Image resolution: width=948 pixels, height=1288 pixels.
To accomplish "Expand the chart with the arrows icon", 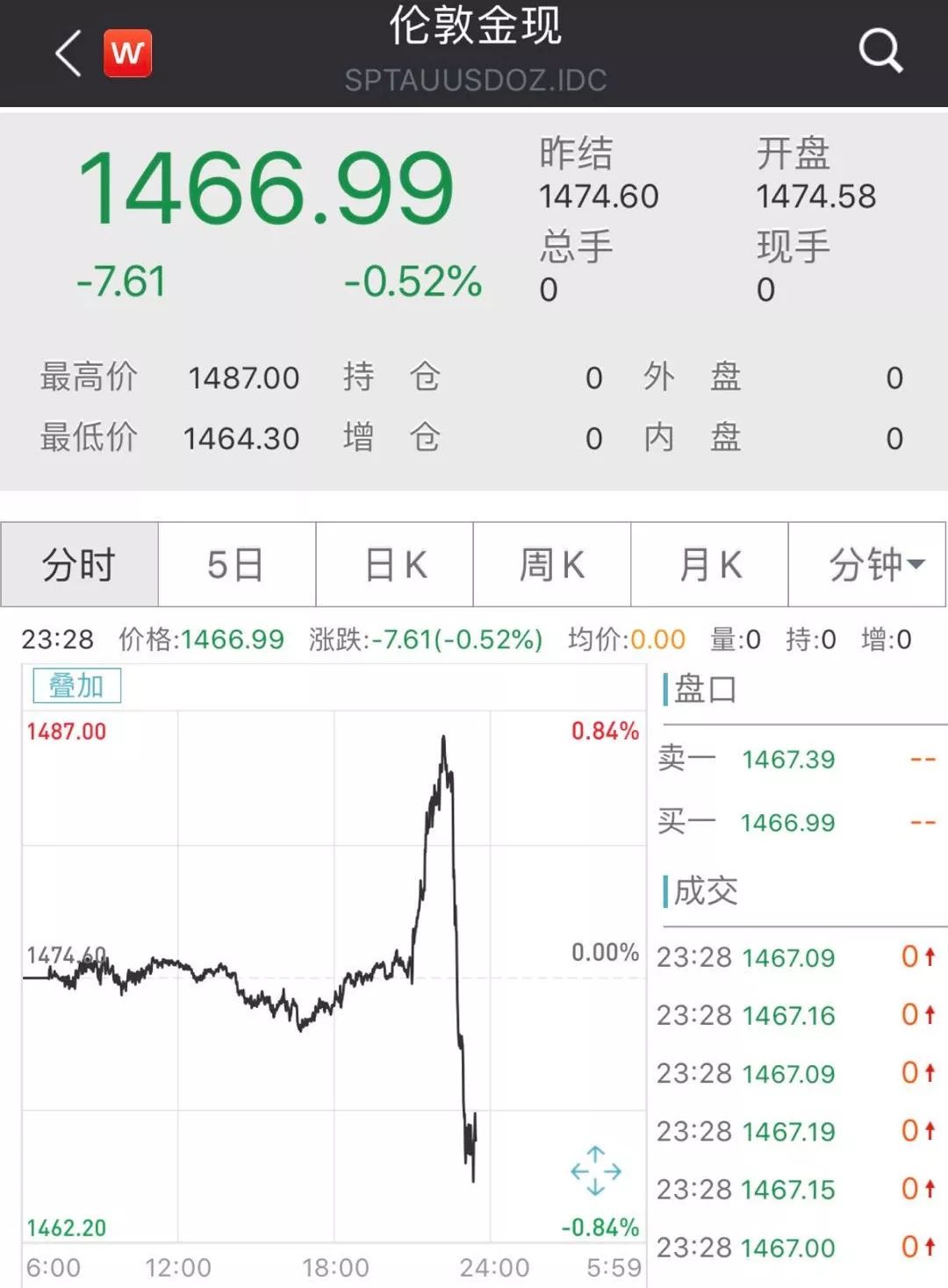I will tap(595, 1170).
